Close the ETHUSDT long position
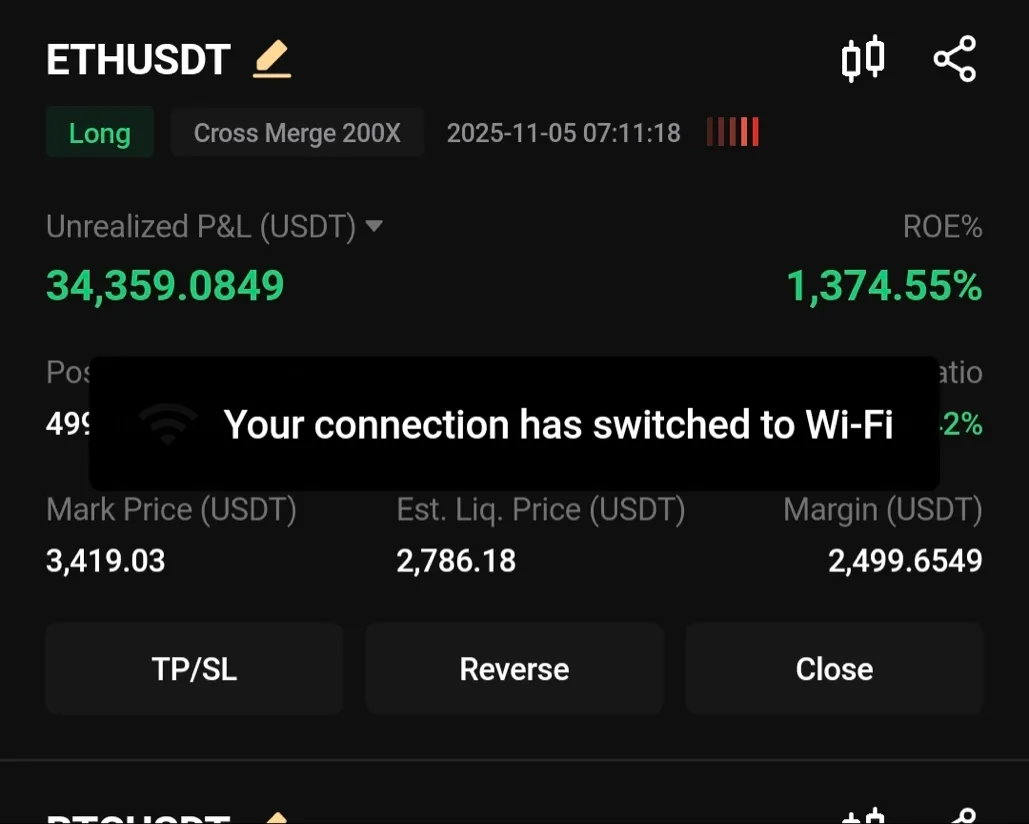 pyautogui.click(x=834, y=669)
